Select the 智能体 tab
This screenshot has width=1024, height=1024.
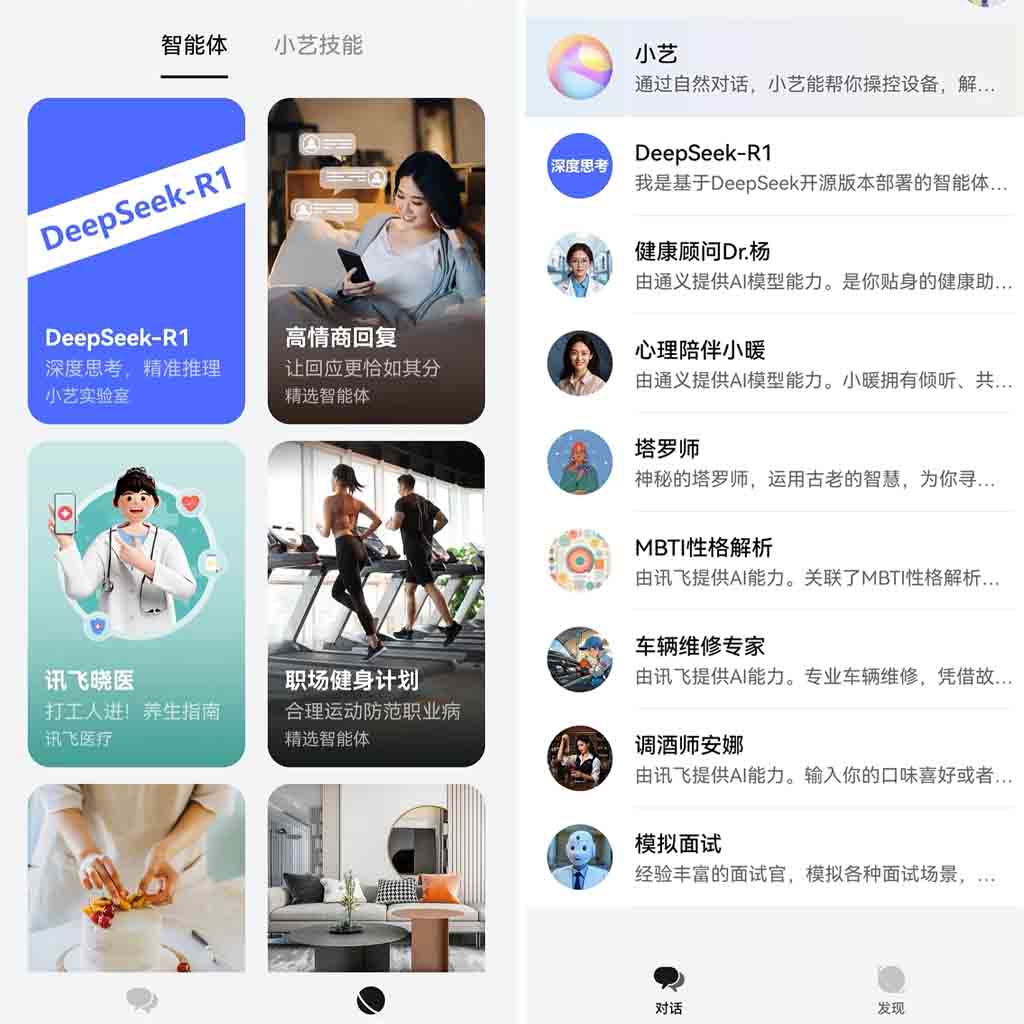pos(194,45)
